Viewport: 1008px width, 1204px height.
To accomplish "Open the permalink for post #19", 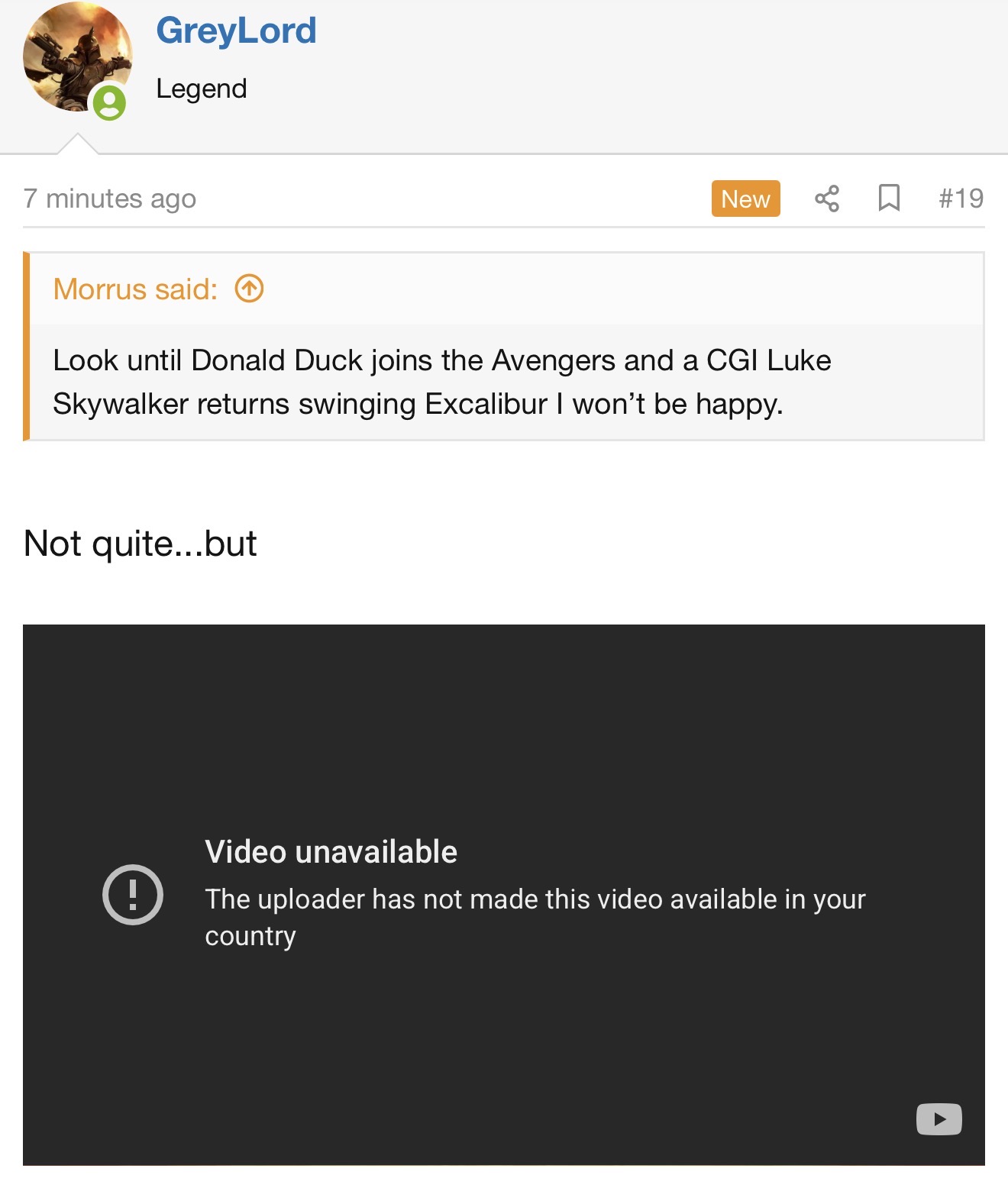I will [x=961, y=199].
